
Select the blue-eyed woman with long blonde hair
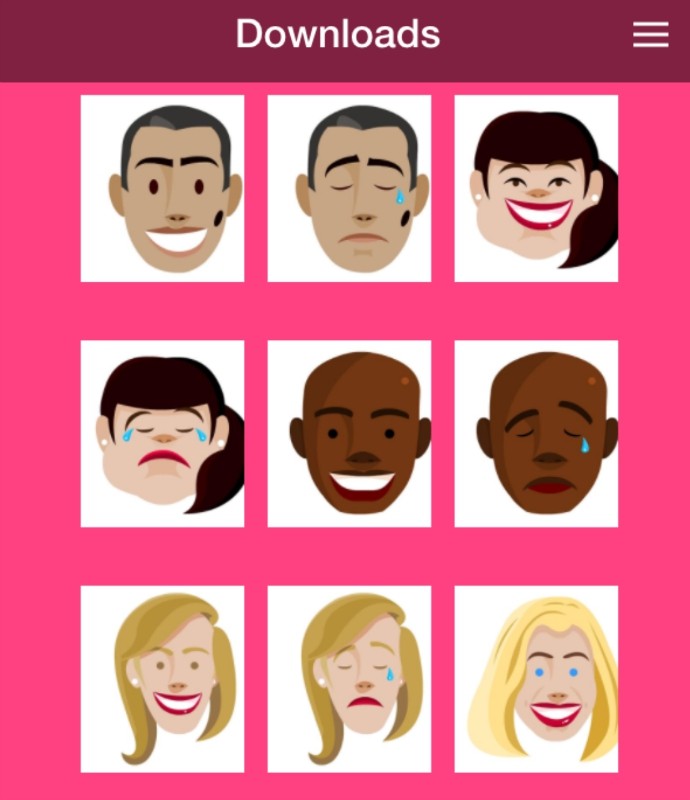pos(536,678)
